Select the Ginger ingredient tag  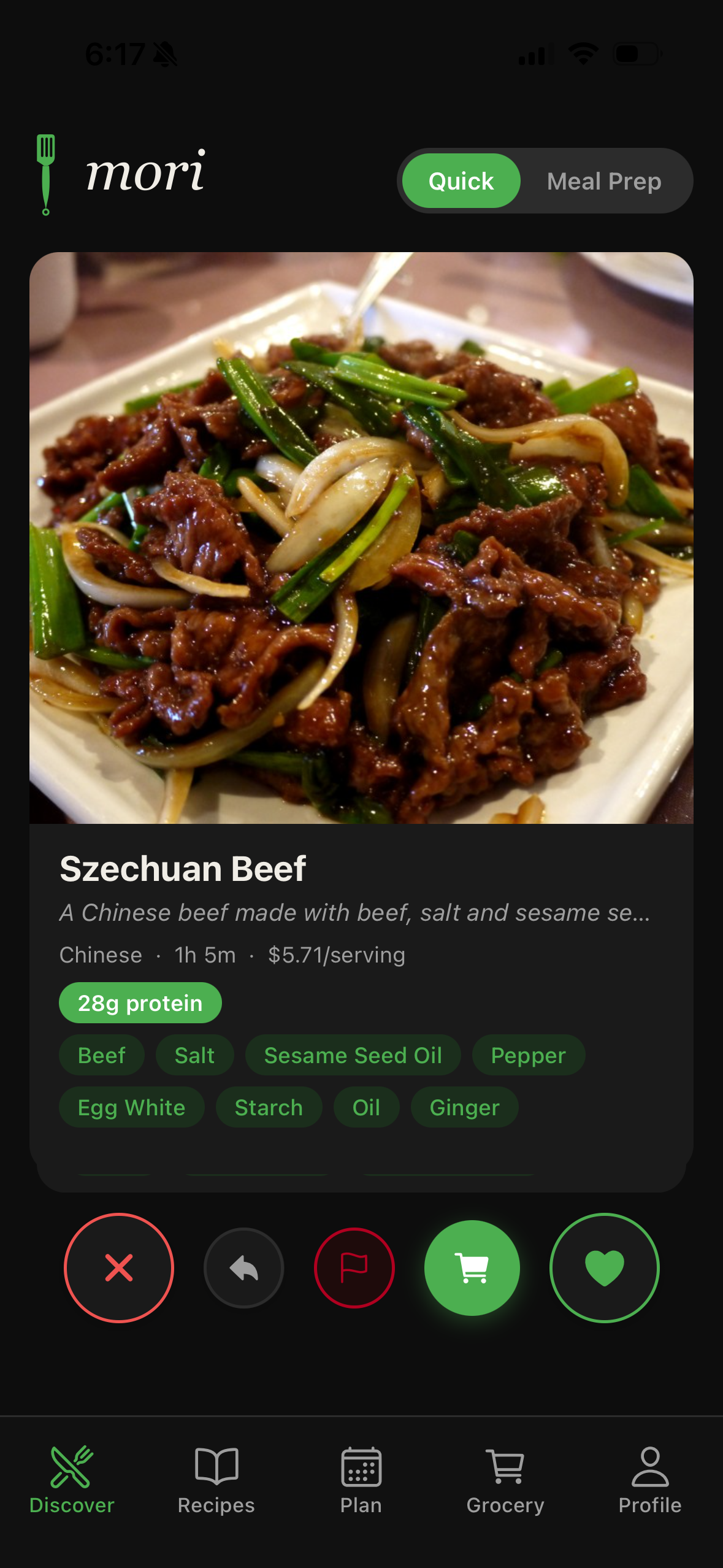[464, 1107]
